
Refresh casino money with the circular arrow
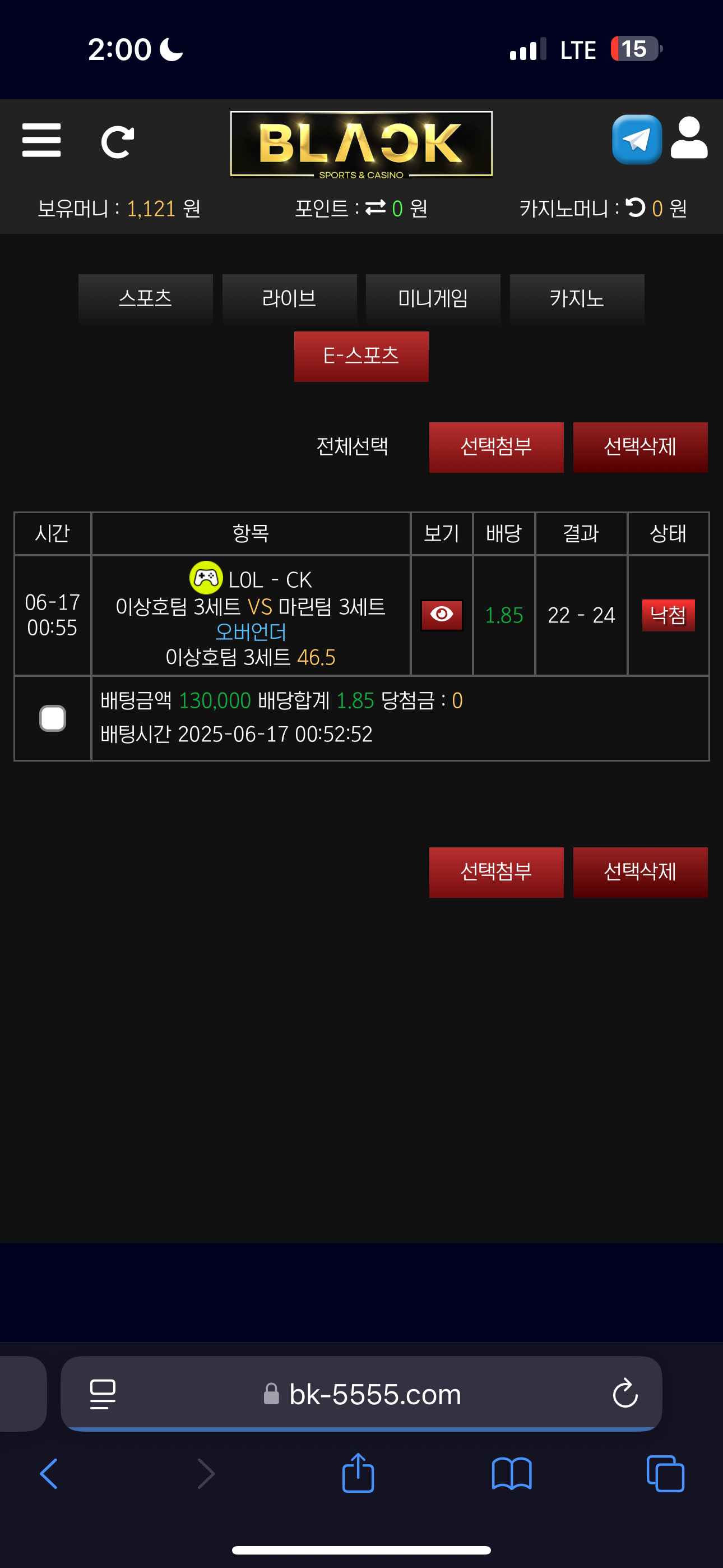tap(636, 208)
